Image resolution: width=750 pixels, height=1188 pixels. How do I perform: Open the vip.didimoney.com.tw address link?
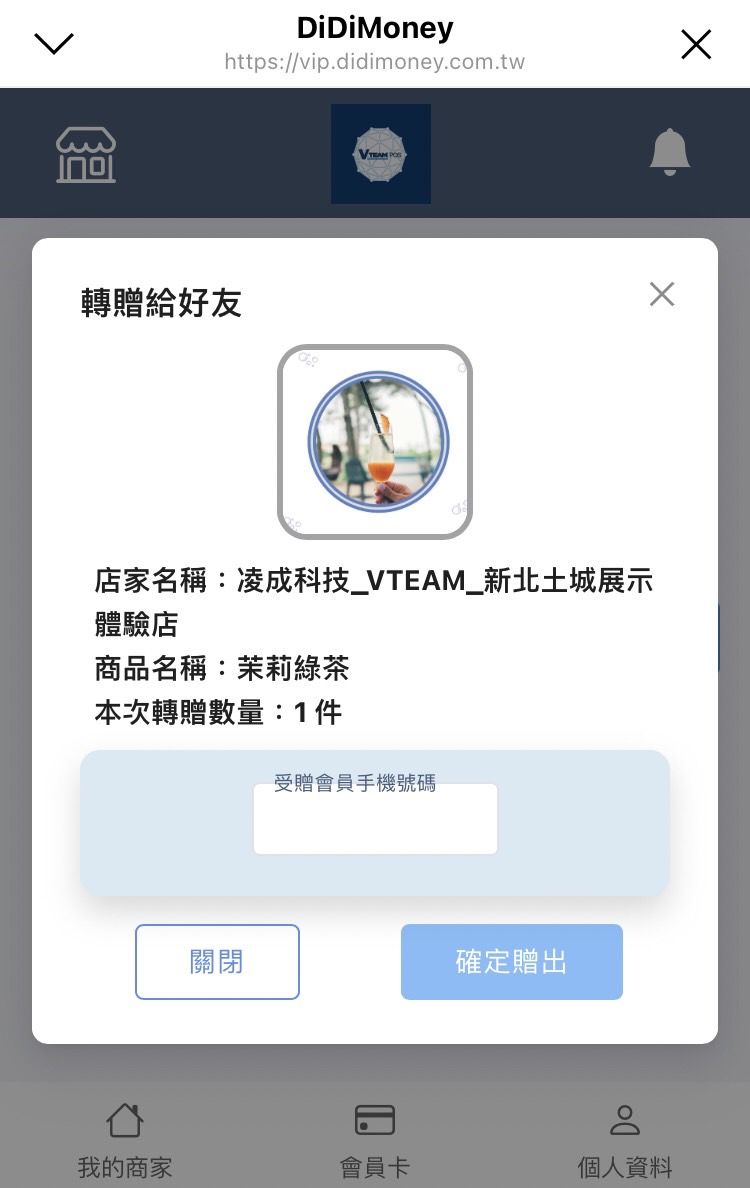[375, 62]
